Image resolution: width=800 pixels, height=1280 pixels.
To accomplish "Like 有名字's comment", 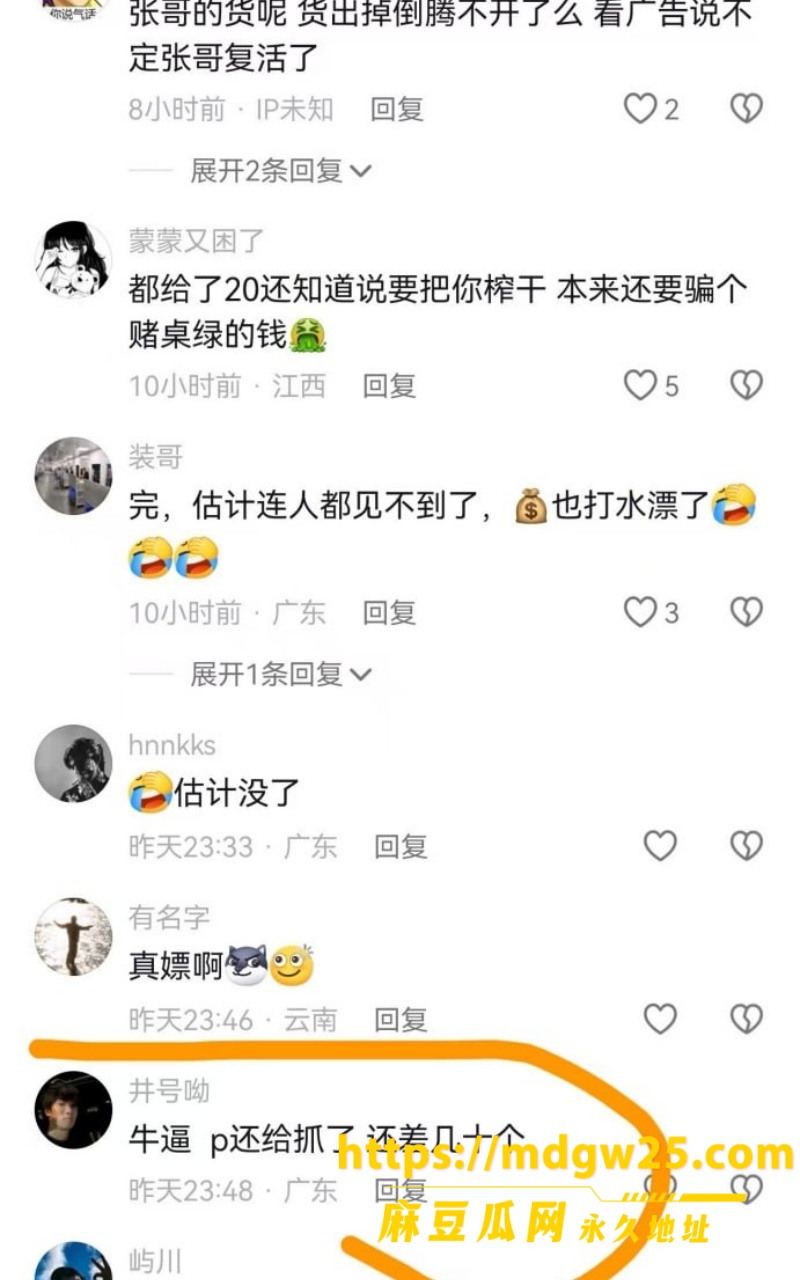I will [660, 1019].
